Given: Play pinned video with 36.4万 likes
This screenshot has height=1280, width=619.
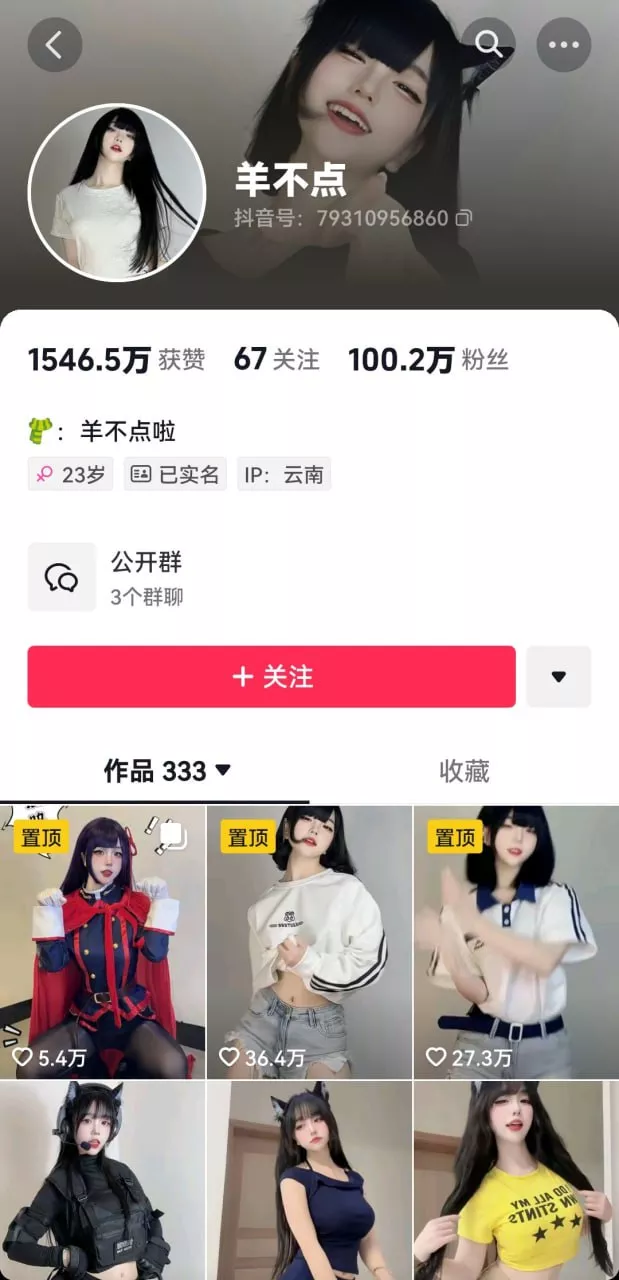Looking at the screenshot, I should click(x=309, y=942).
